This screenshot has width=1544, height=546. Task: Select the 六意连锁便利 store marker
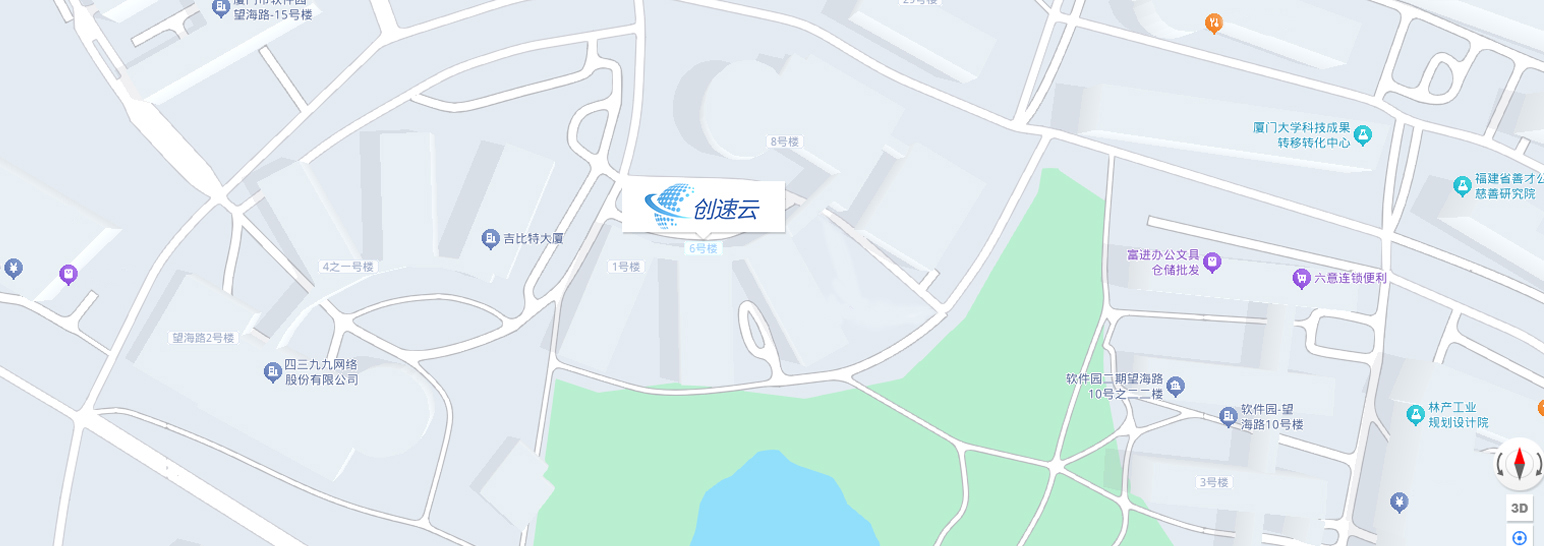pos(1301,279)
